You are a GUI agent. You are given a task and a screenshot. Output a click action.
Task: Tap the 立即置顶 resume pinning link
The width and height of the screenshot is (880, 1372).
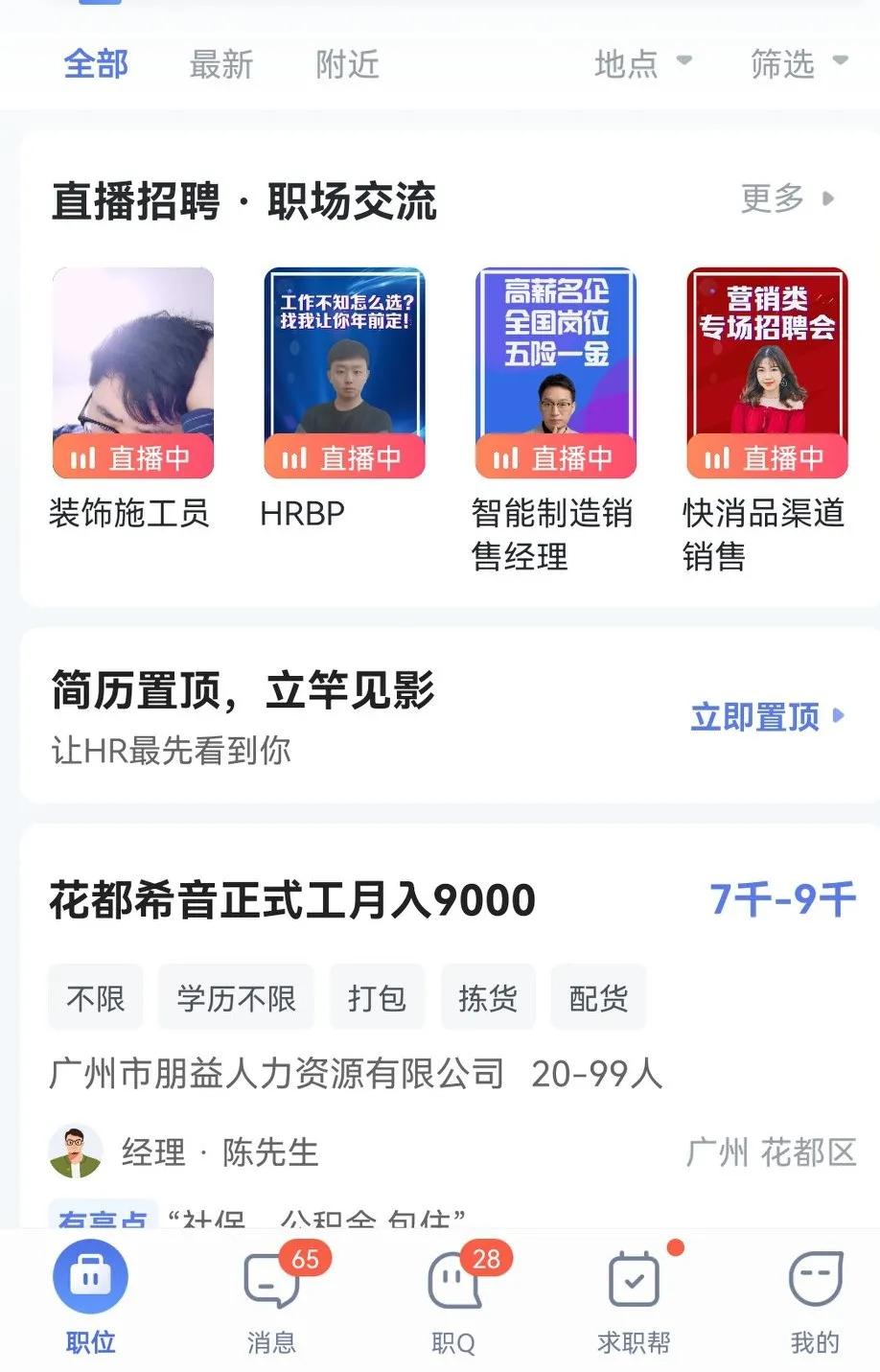pos(755,716)
